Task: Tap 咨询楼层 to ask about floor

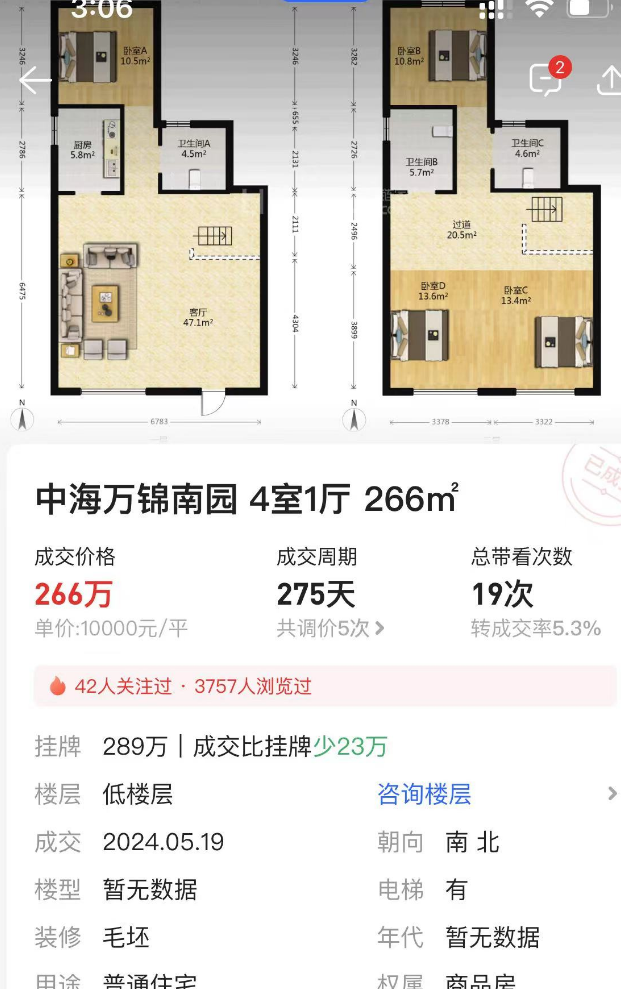Action: click(x=424, y=794)
